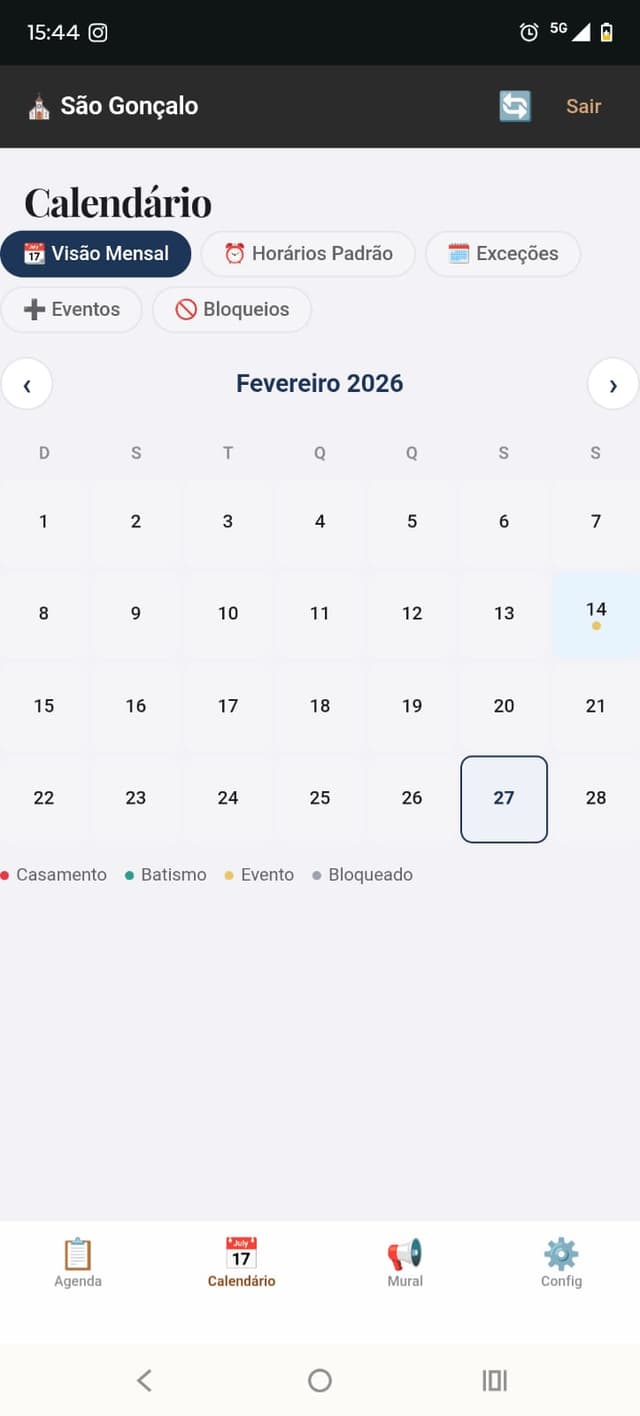
Task: Go to the previous month
Action: 27,384
